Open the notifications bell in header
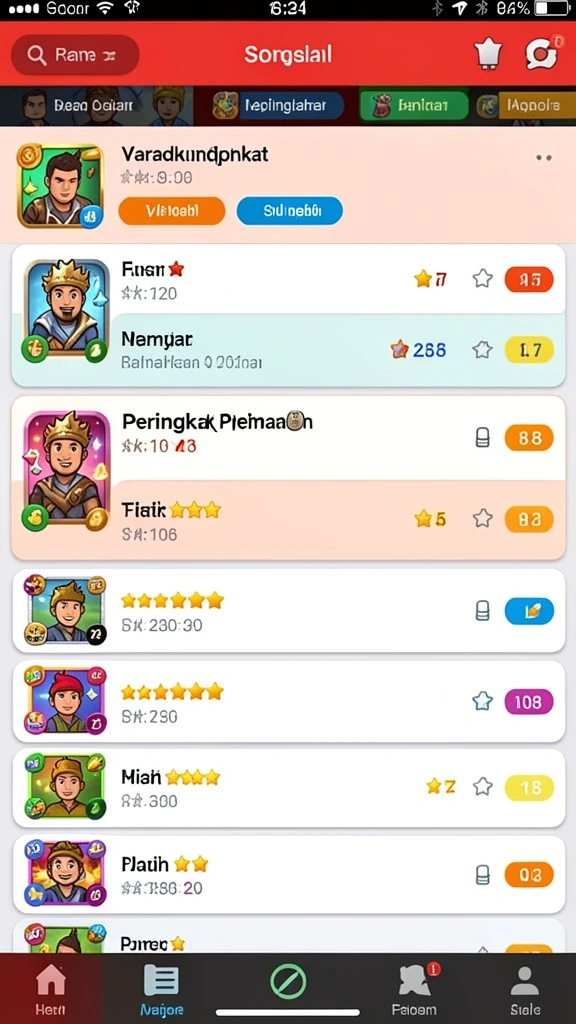The image size is (576, 1024). tap(487, 54)
